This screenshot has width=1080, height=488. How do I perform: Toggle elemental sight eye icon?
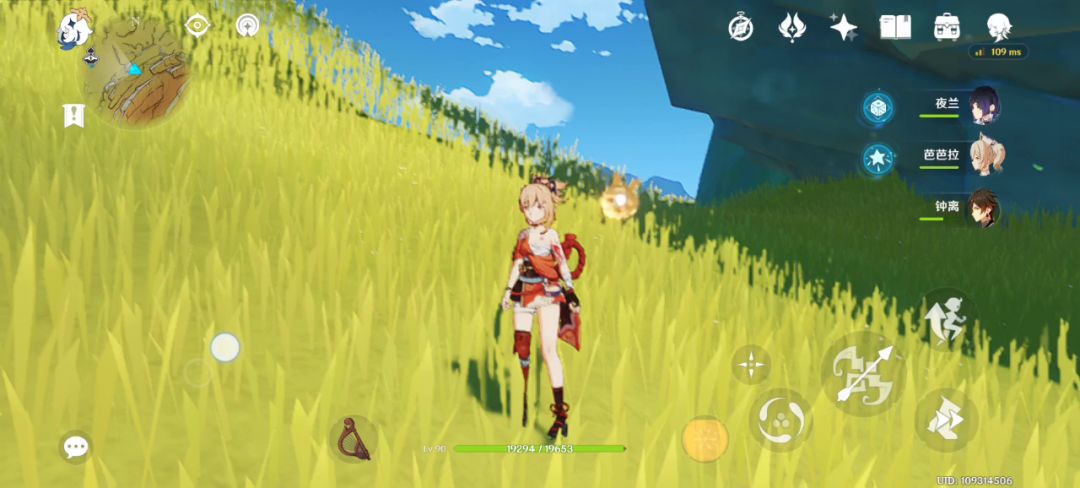197,26
